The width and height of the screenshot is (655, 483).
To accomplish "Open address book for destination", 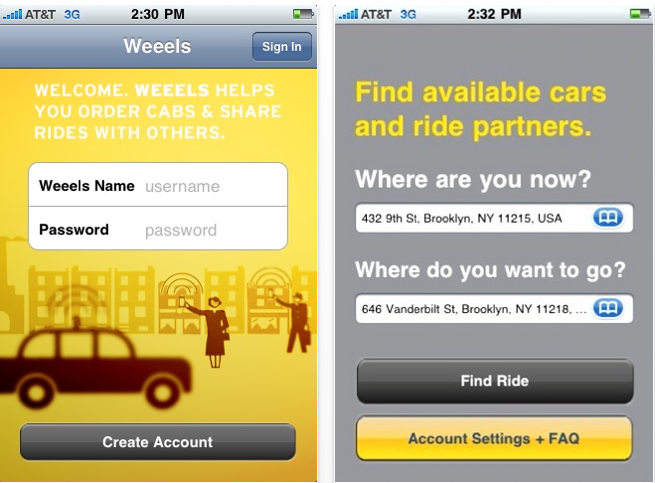I will (x=608, y=308).
